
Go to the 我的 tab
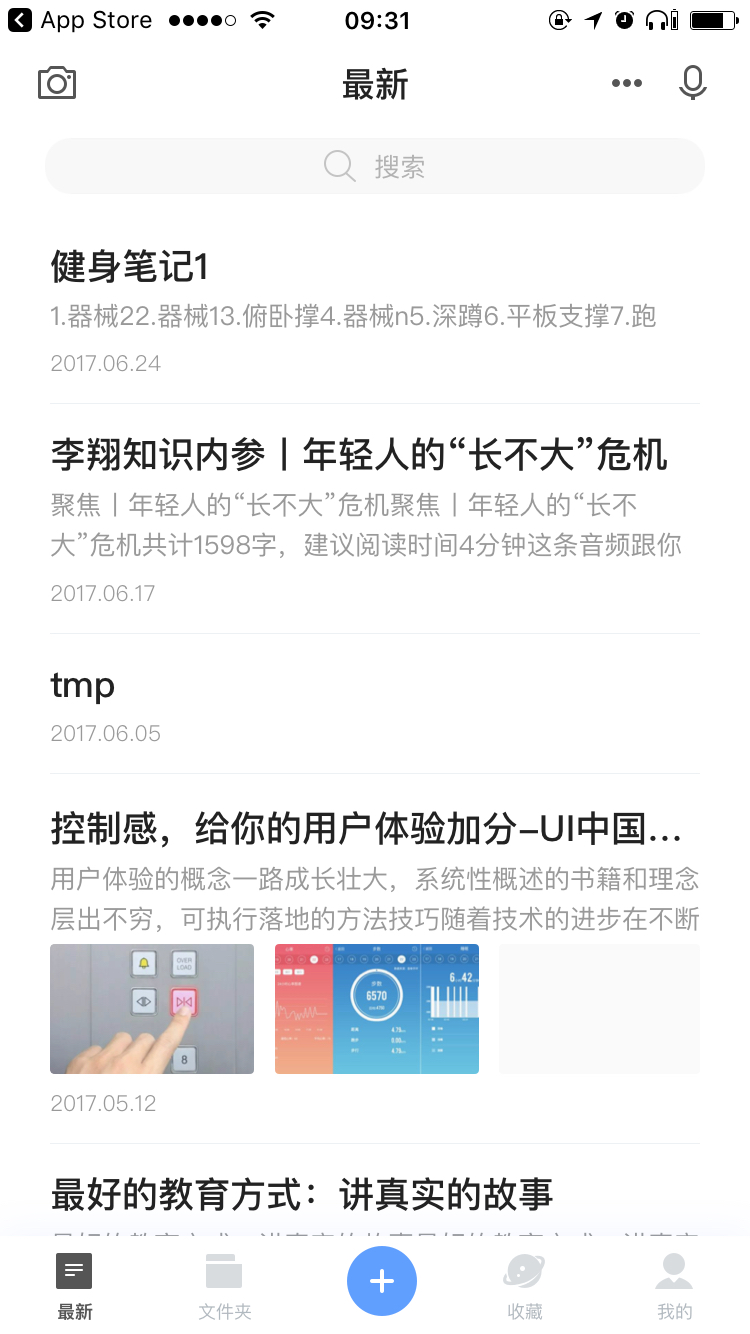[674, 1286]
